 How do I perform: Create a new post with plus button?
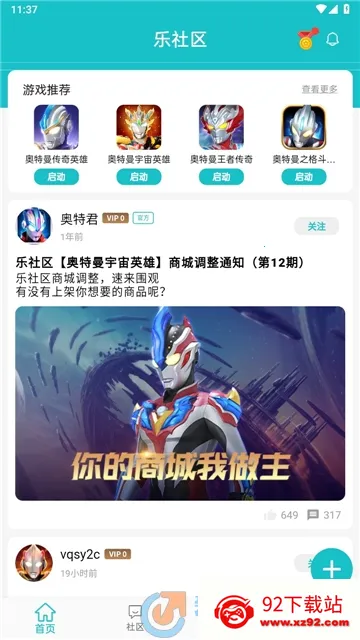coord(331,568)
